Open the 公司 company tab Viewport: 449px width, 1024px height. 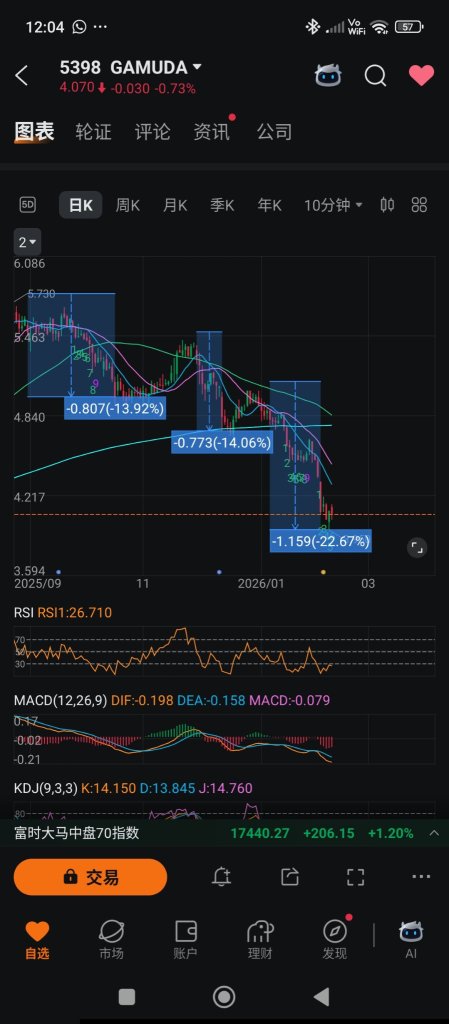[x=274, y=132]
